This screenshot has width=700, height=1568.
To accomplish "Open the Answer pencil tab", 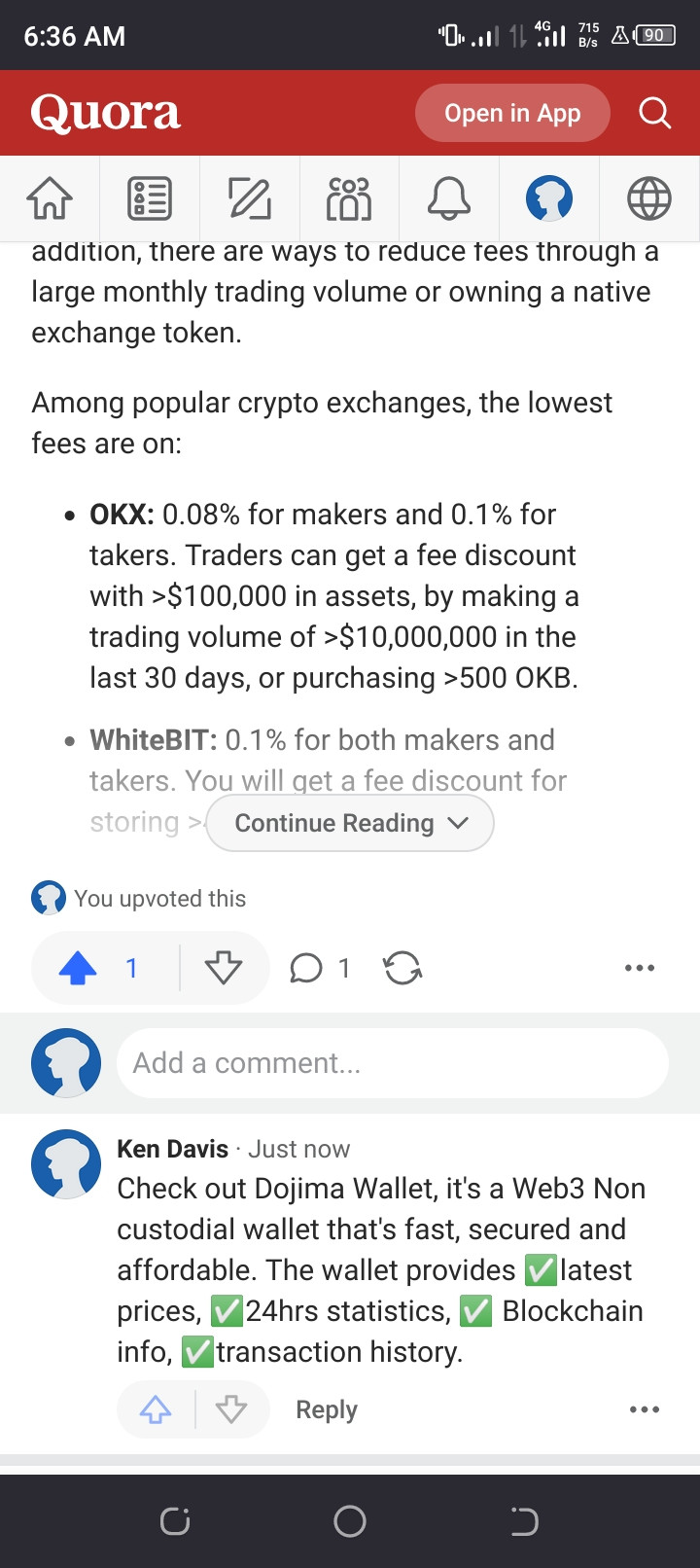I will click(250, 198).
